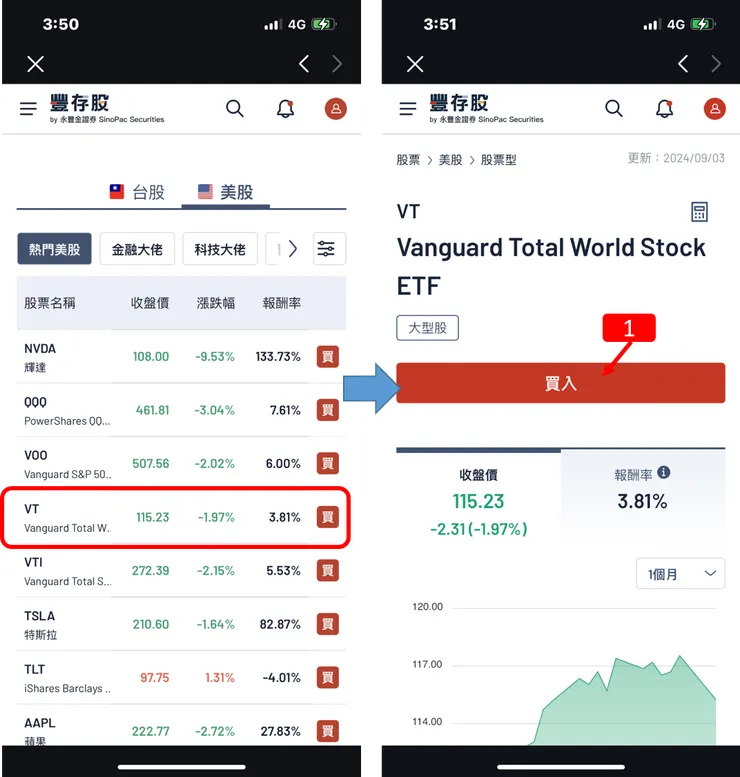Tap the search magnifier icon
This screenshot has width=740, height=777.
click(234, 109)
